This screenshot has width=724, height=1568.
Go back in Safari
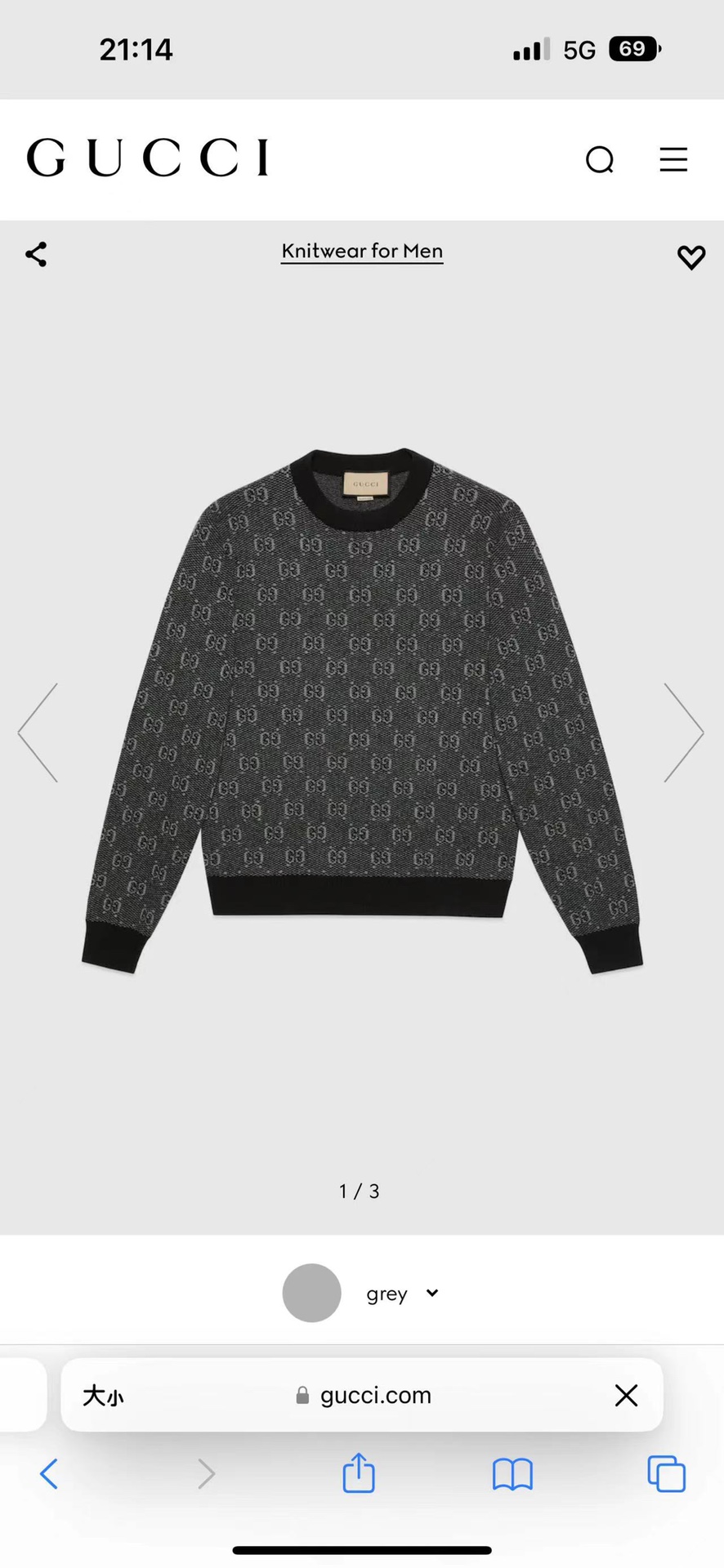49,1474
